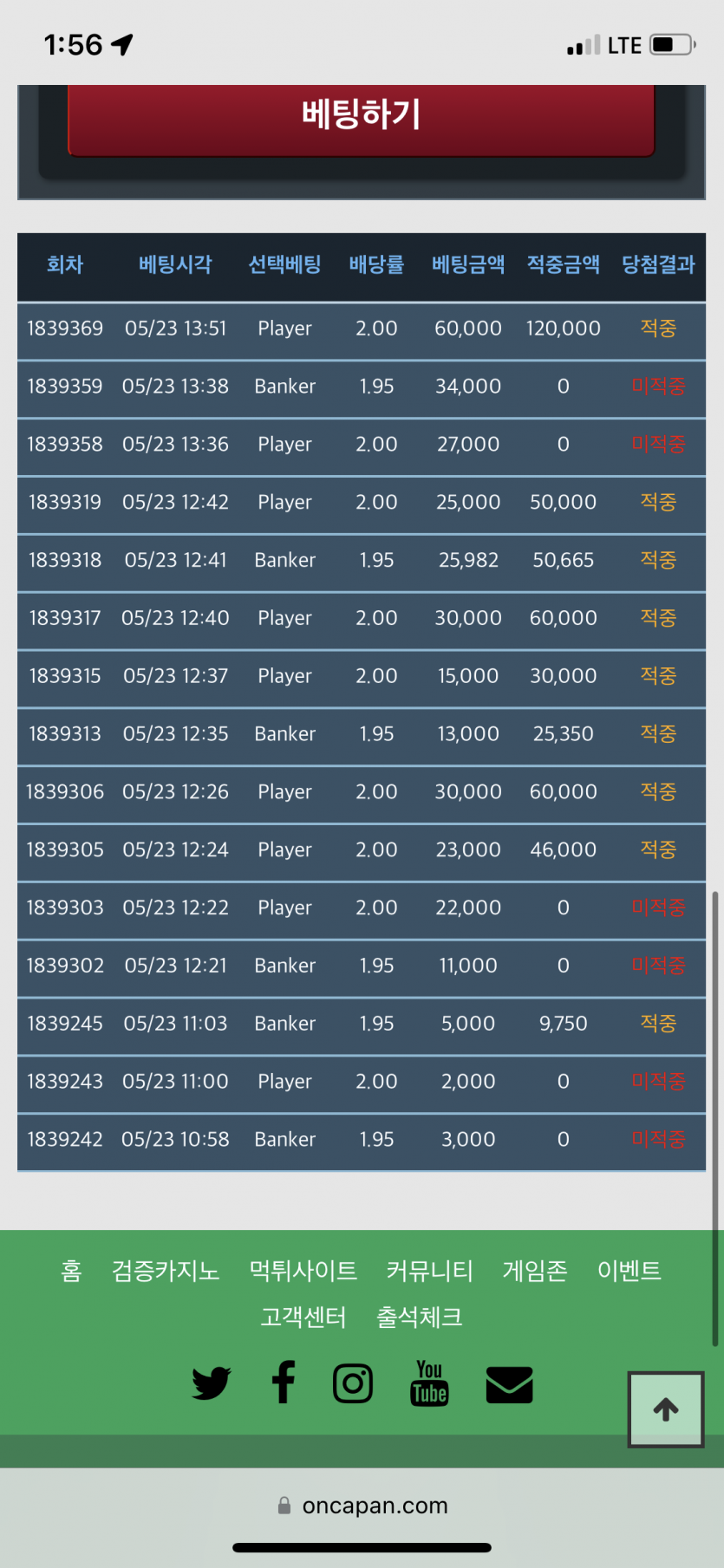
Task: Jump back to top with the arrow button
Action: tap(666, 1409)
